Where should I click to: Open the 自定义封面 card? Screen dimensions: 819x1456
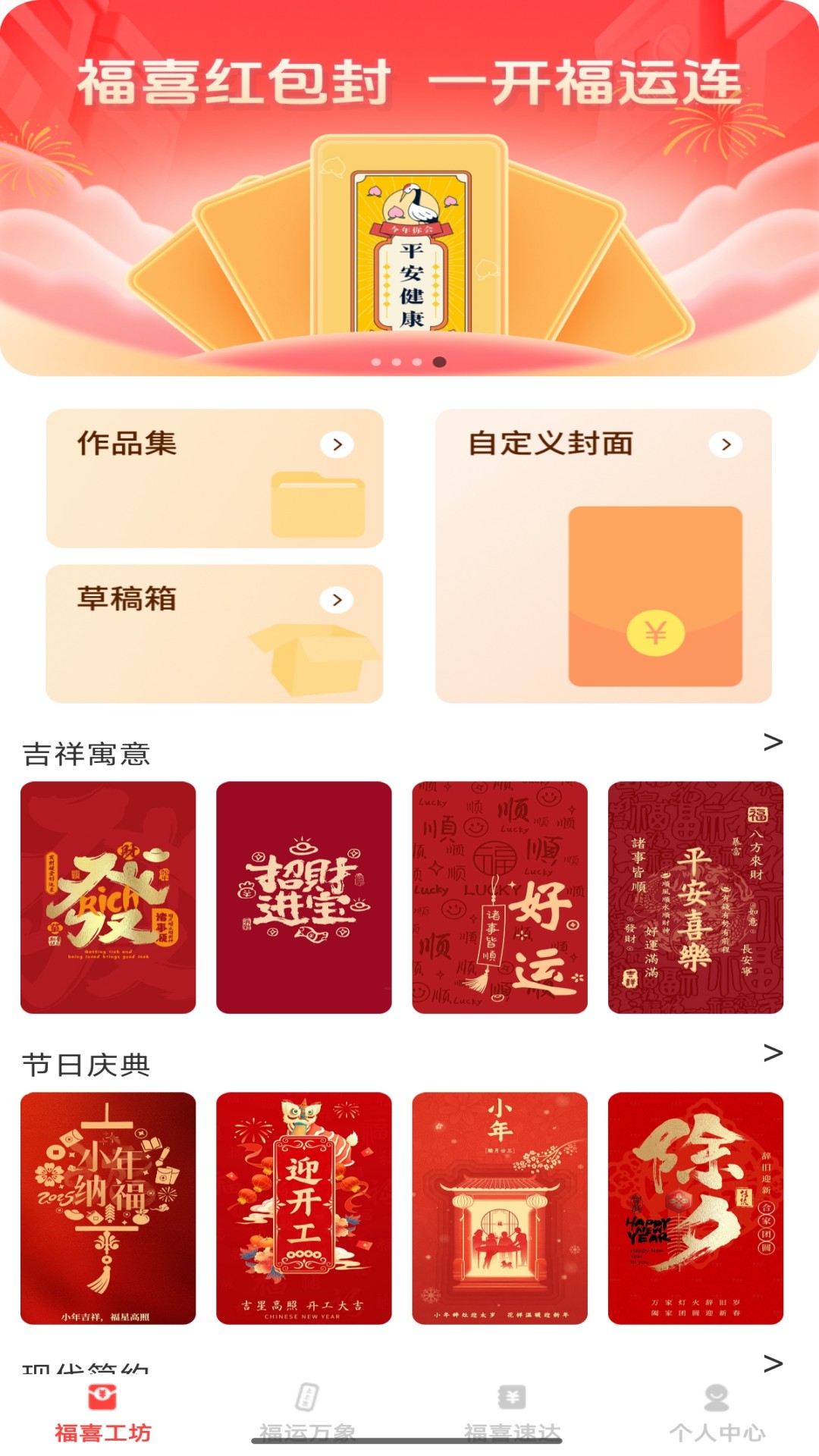[x=604, y=556]
